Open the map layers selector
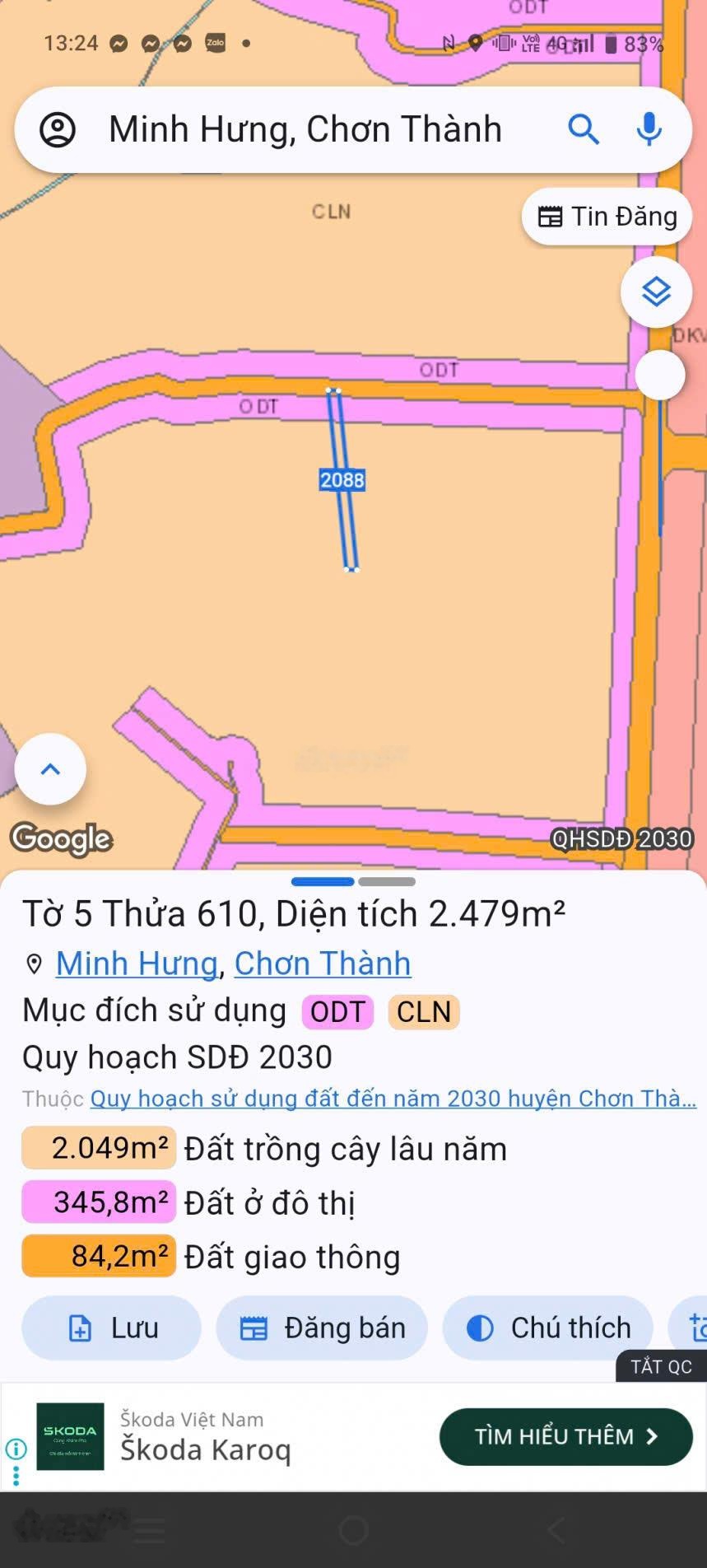 [x=656, y=292]
